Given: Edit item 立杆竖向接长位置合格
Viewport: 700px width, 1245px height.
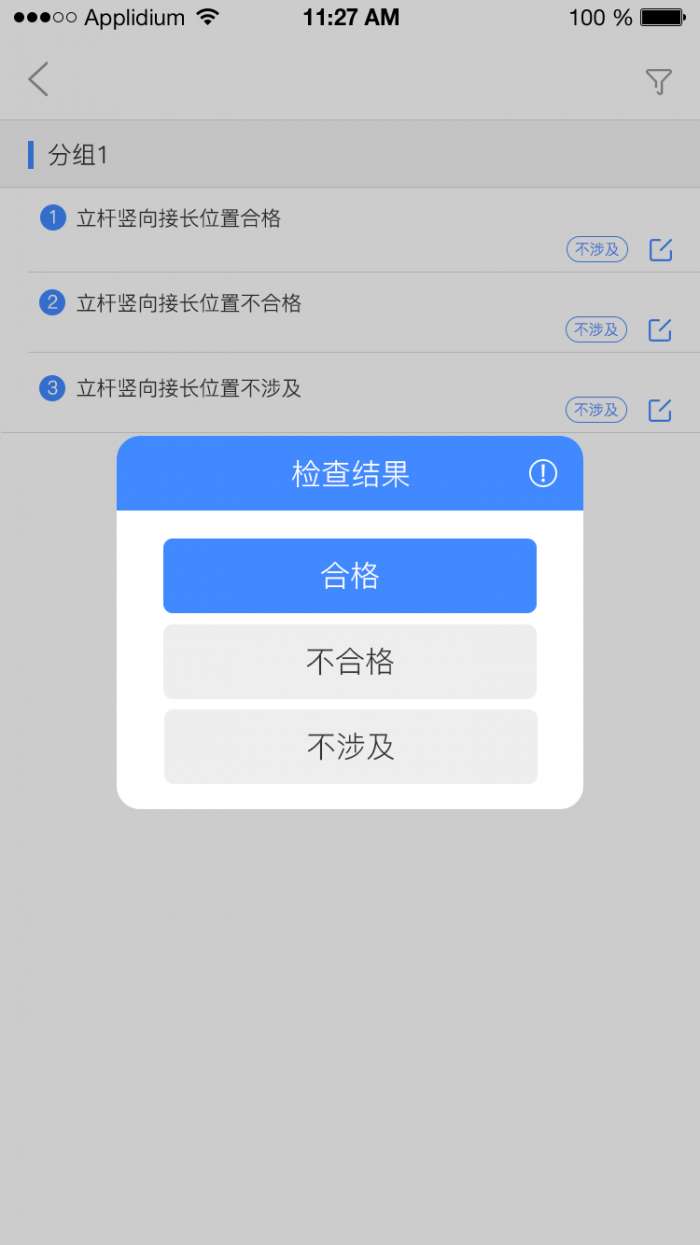Looking at the screenshot, I should [660, 250].
